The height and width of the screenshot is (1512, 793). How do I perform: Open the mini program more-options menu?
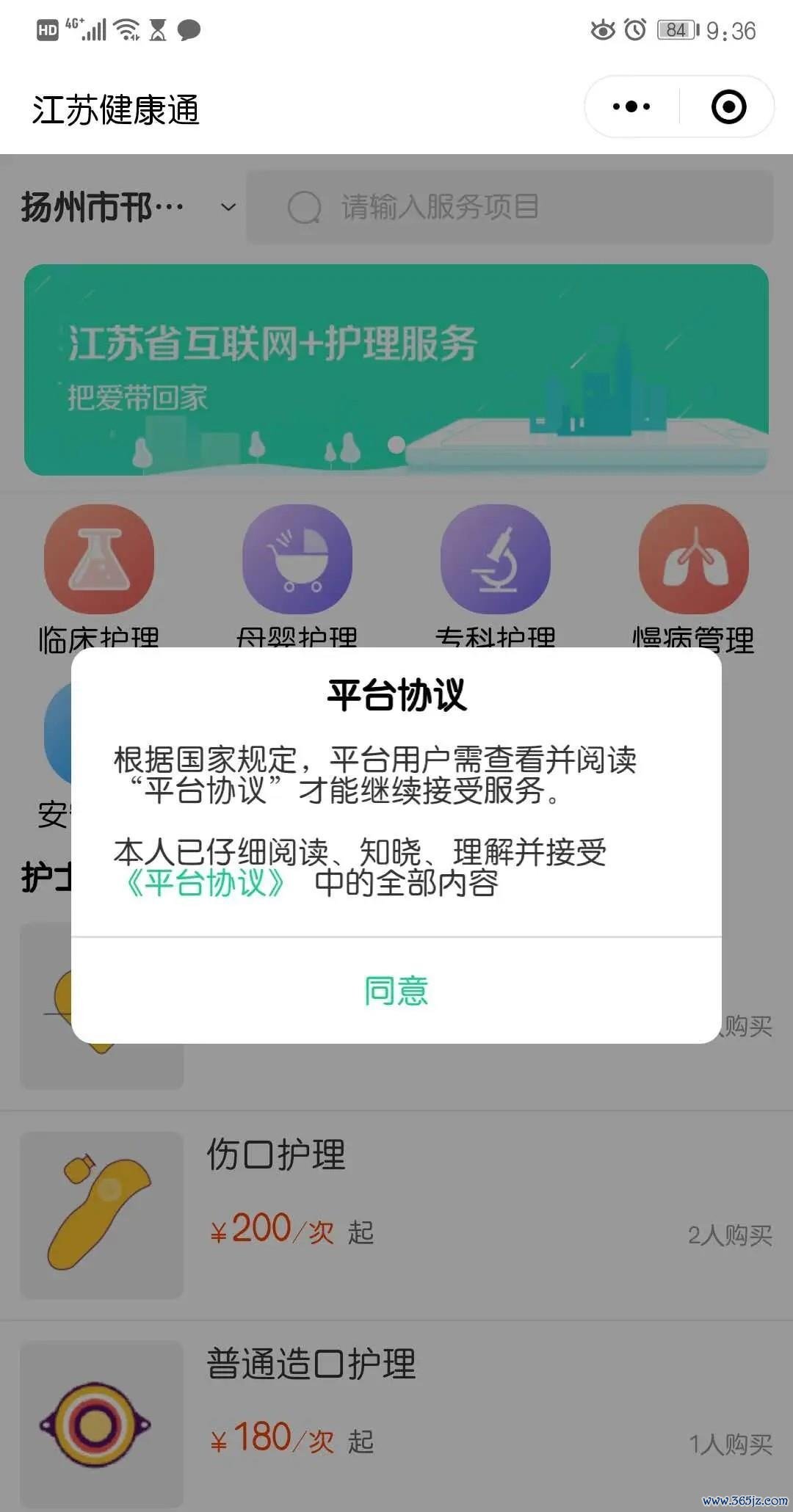coord(631,107)
